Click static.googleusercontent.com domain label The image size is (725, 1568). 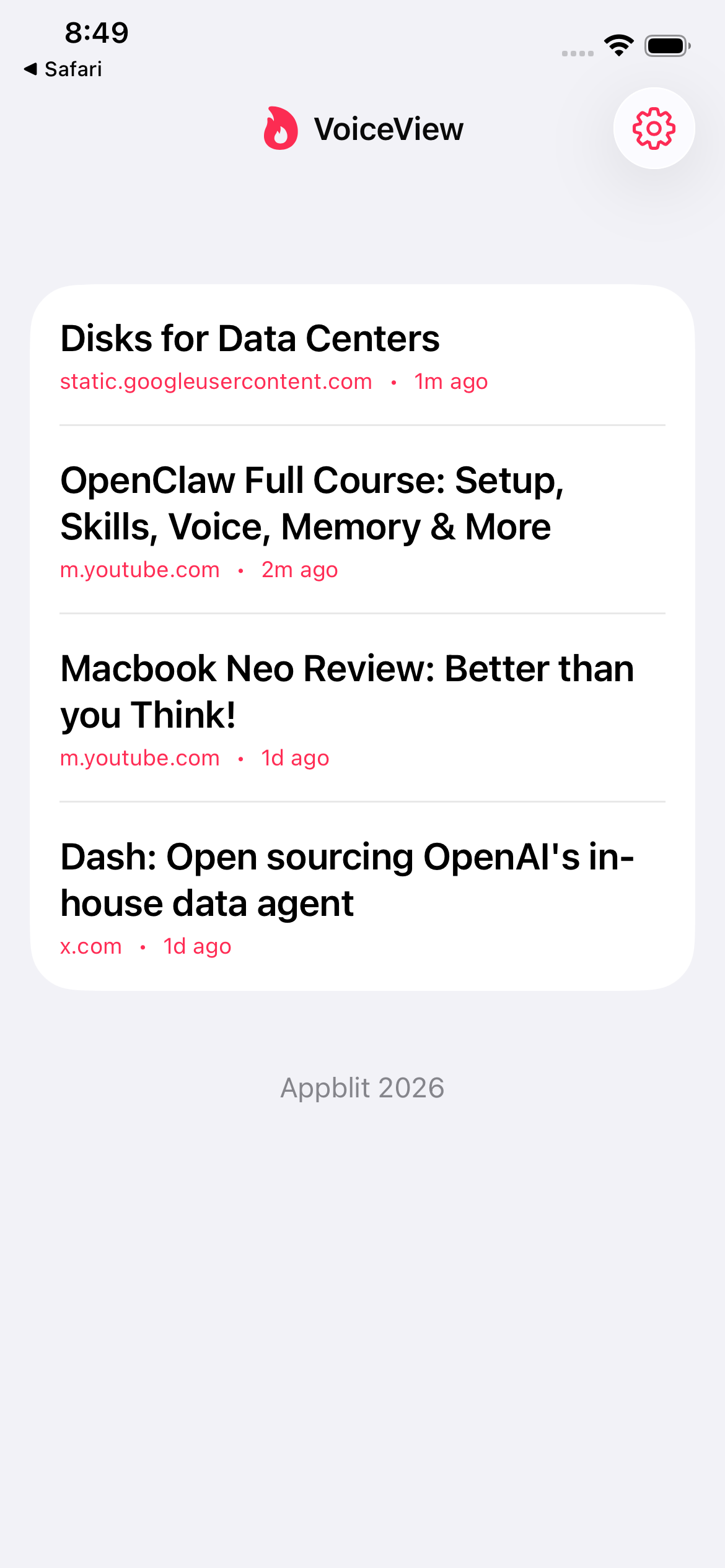[216, 381]
